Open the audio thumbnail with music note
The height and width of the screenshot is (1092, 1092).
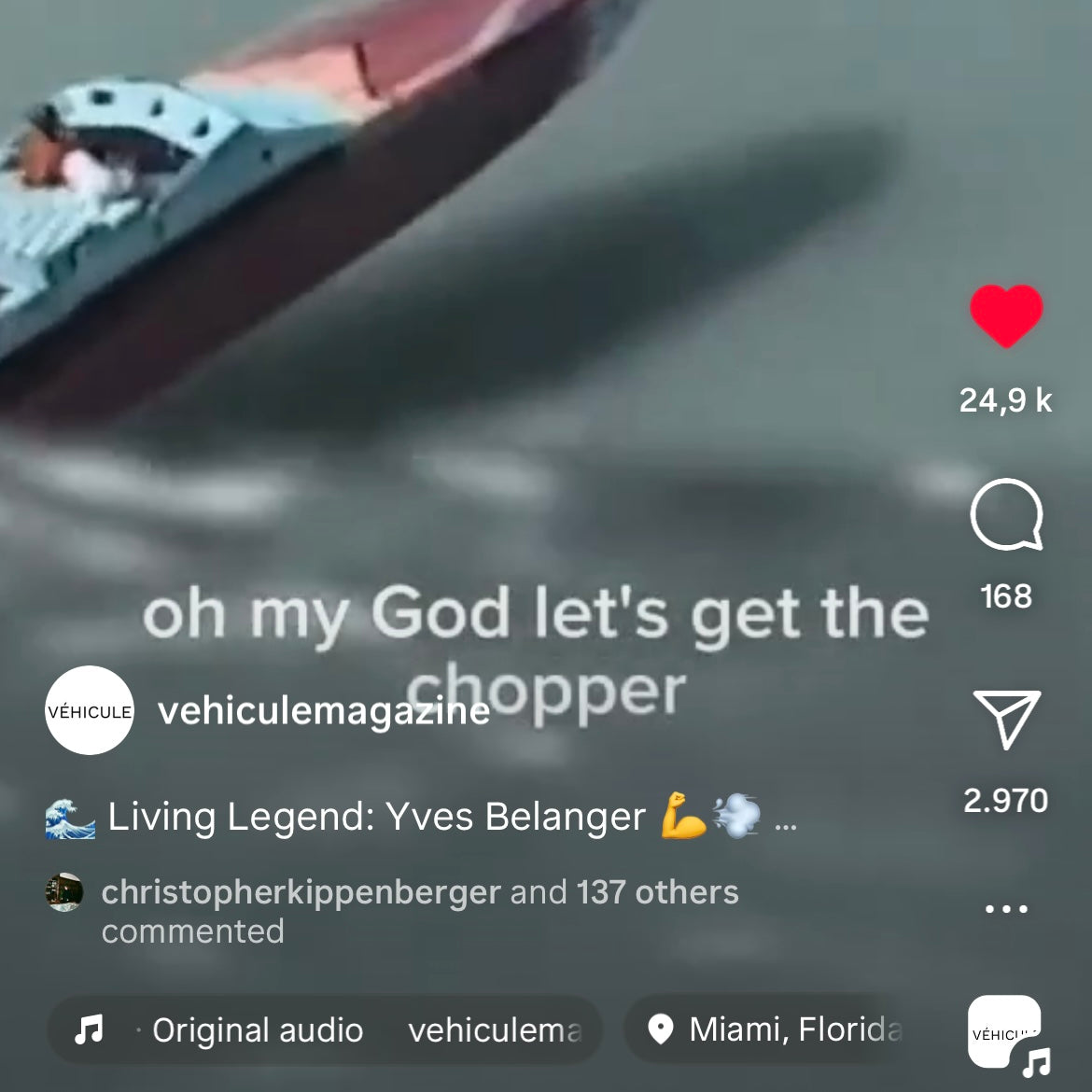(x=1005, y=1033)
